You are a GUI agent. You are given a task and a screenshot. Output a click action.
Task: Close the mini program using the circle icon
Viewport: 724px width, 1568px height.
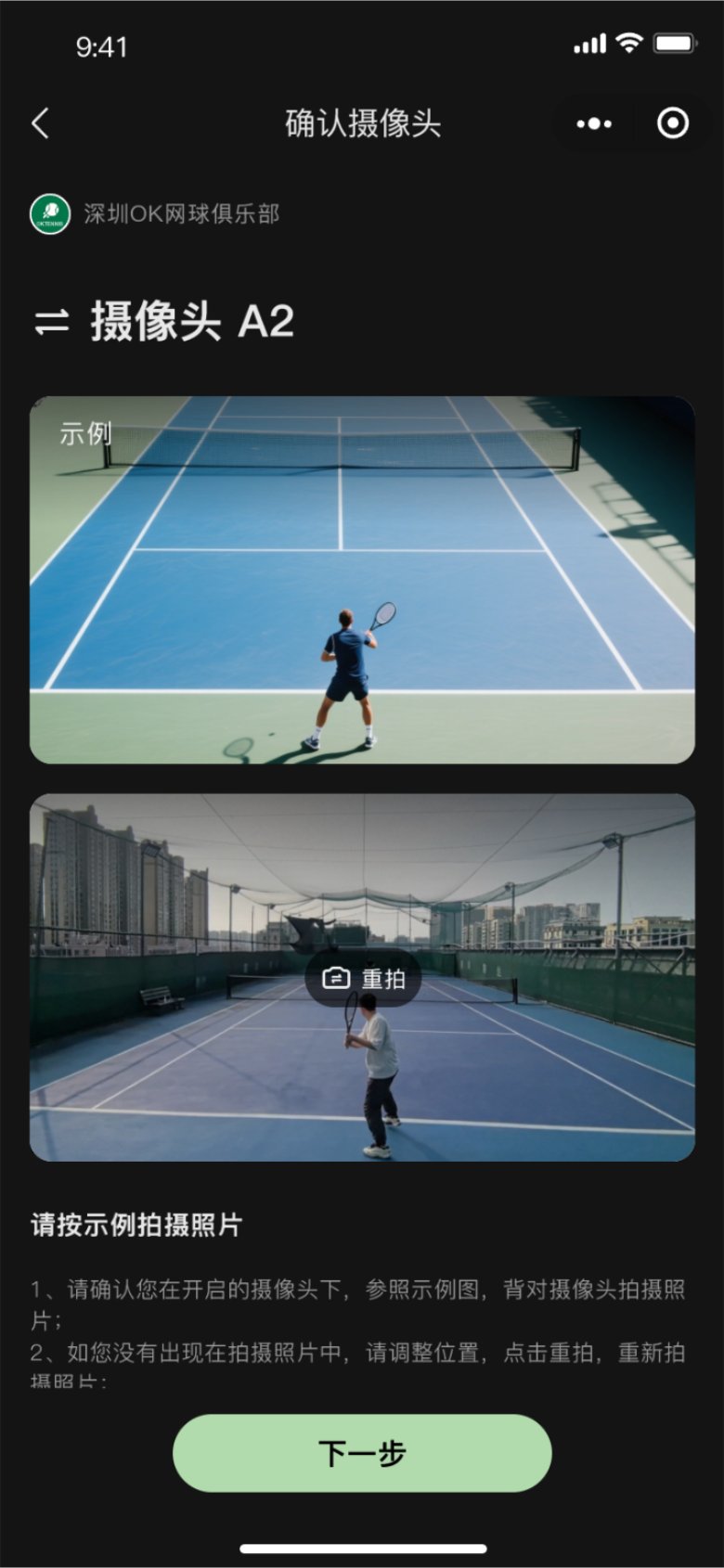tap(672, 123)
